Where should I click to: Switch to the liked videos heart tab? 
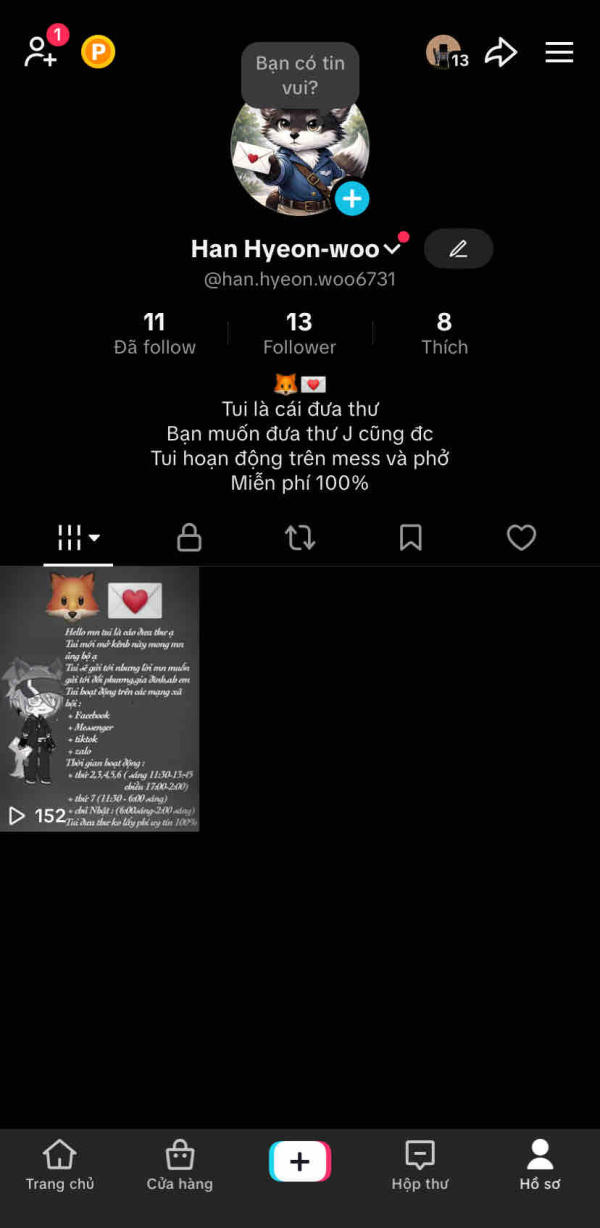coord(521,538)
